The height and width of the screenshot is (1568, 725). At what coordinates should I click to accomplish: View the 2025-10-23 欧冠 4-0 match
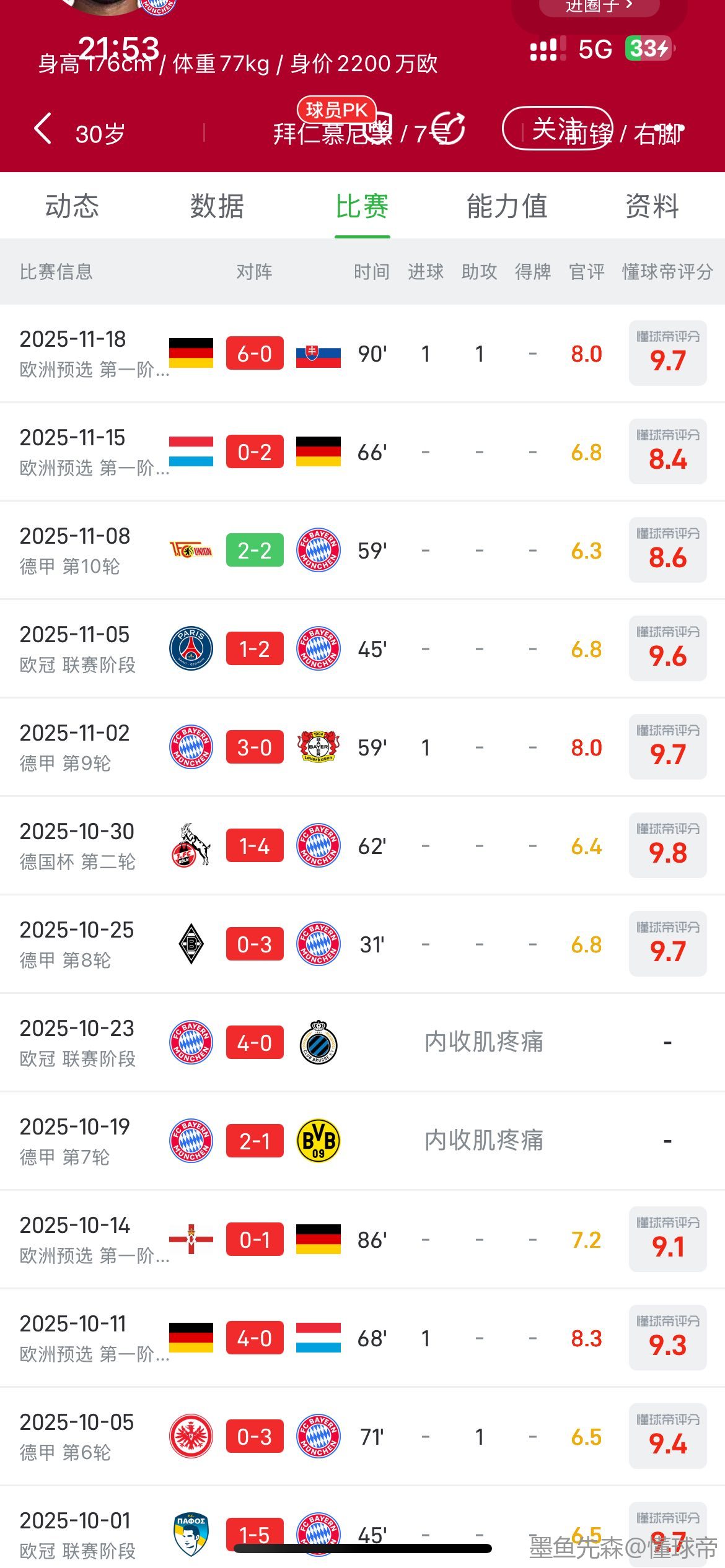tap(255, 1043)
